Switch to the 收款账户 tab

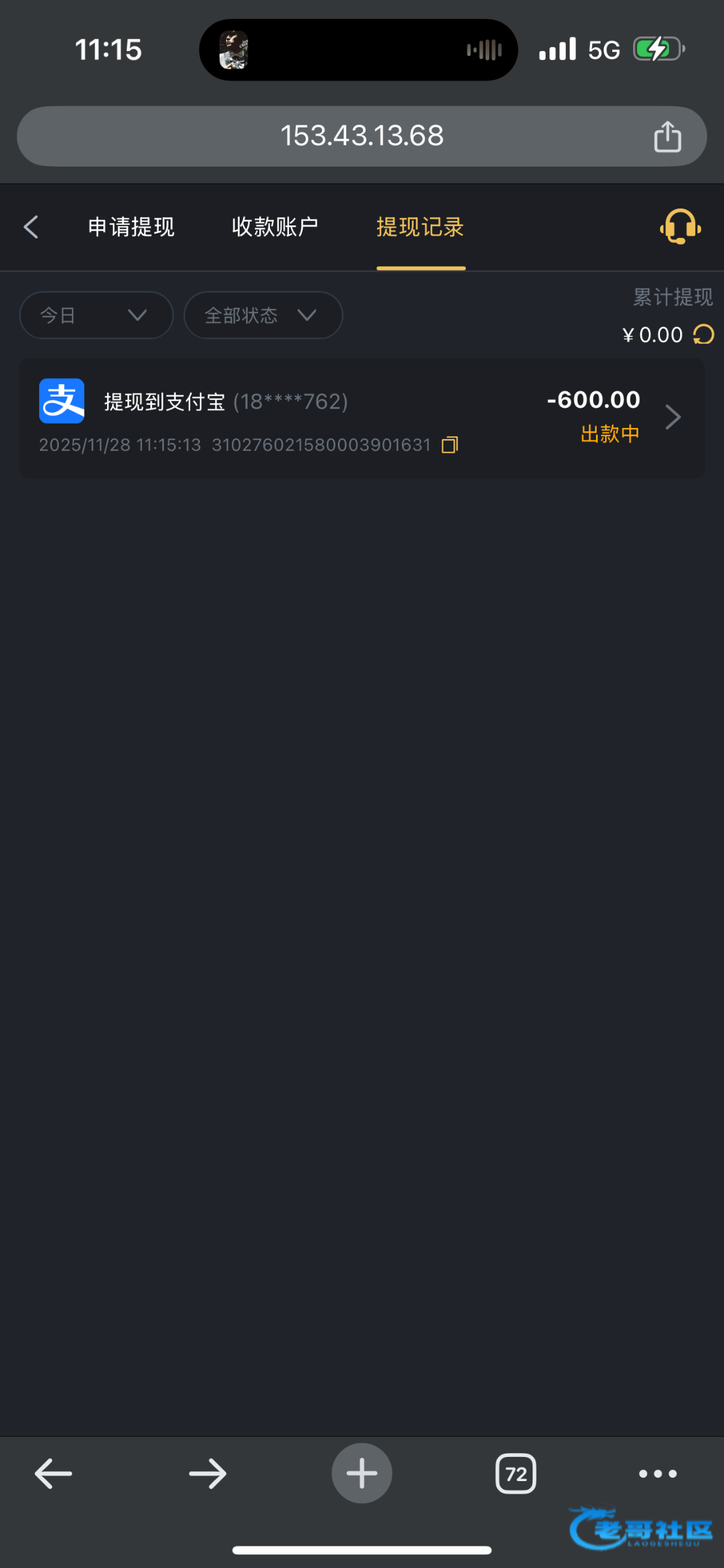(x=275, y=227)
